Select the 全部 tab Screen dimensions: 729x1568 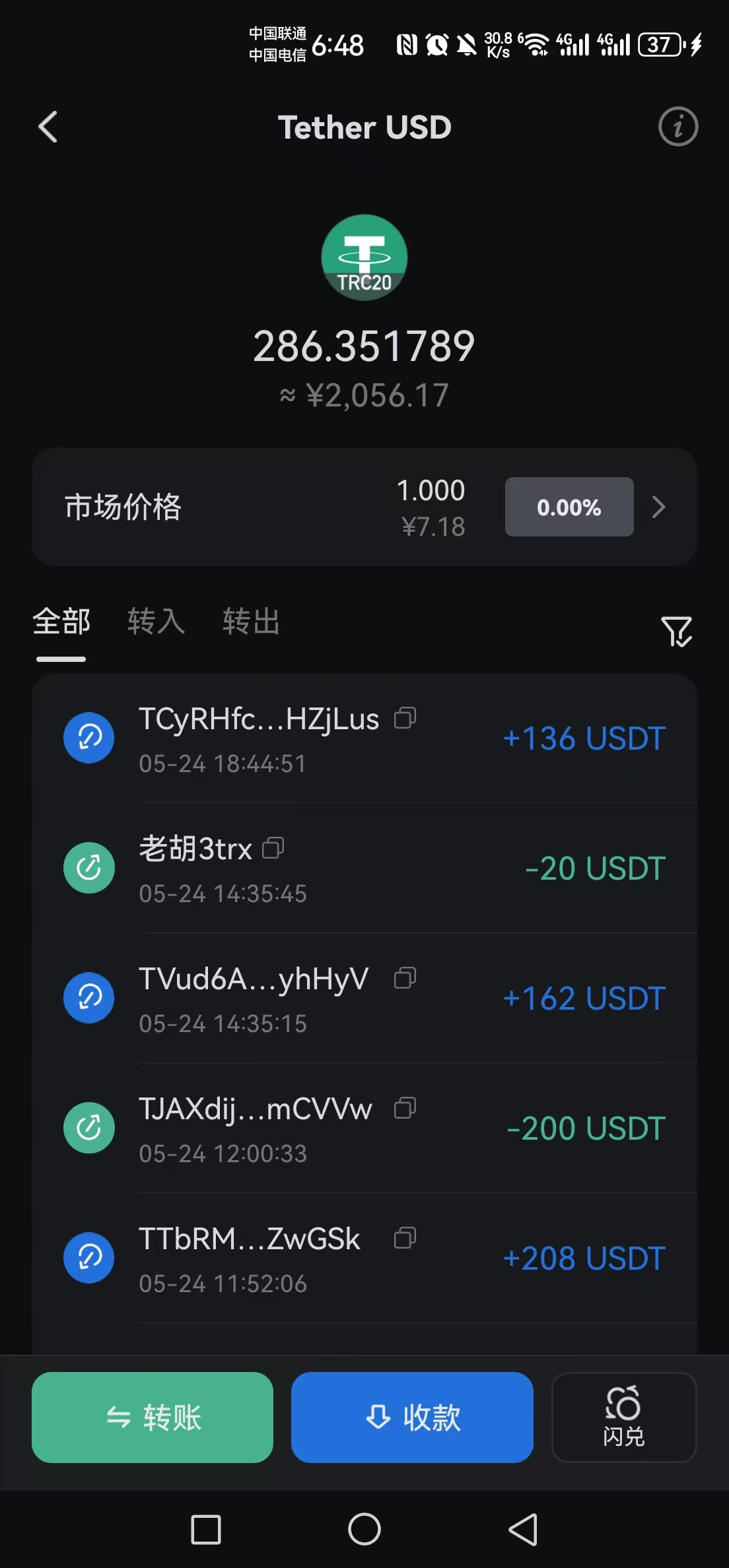coord(61,622)
